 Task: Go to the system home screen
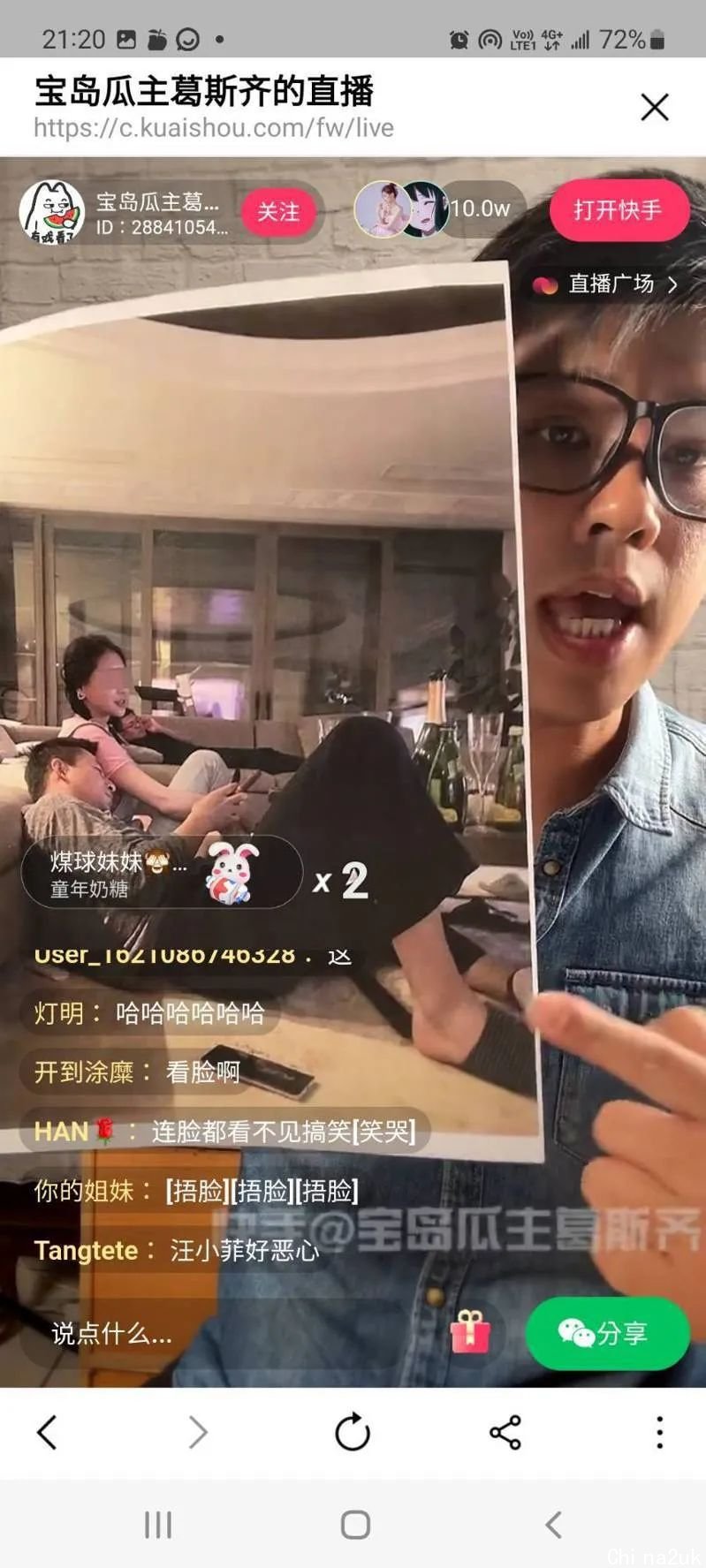coord(355,1524)
